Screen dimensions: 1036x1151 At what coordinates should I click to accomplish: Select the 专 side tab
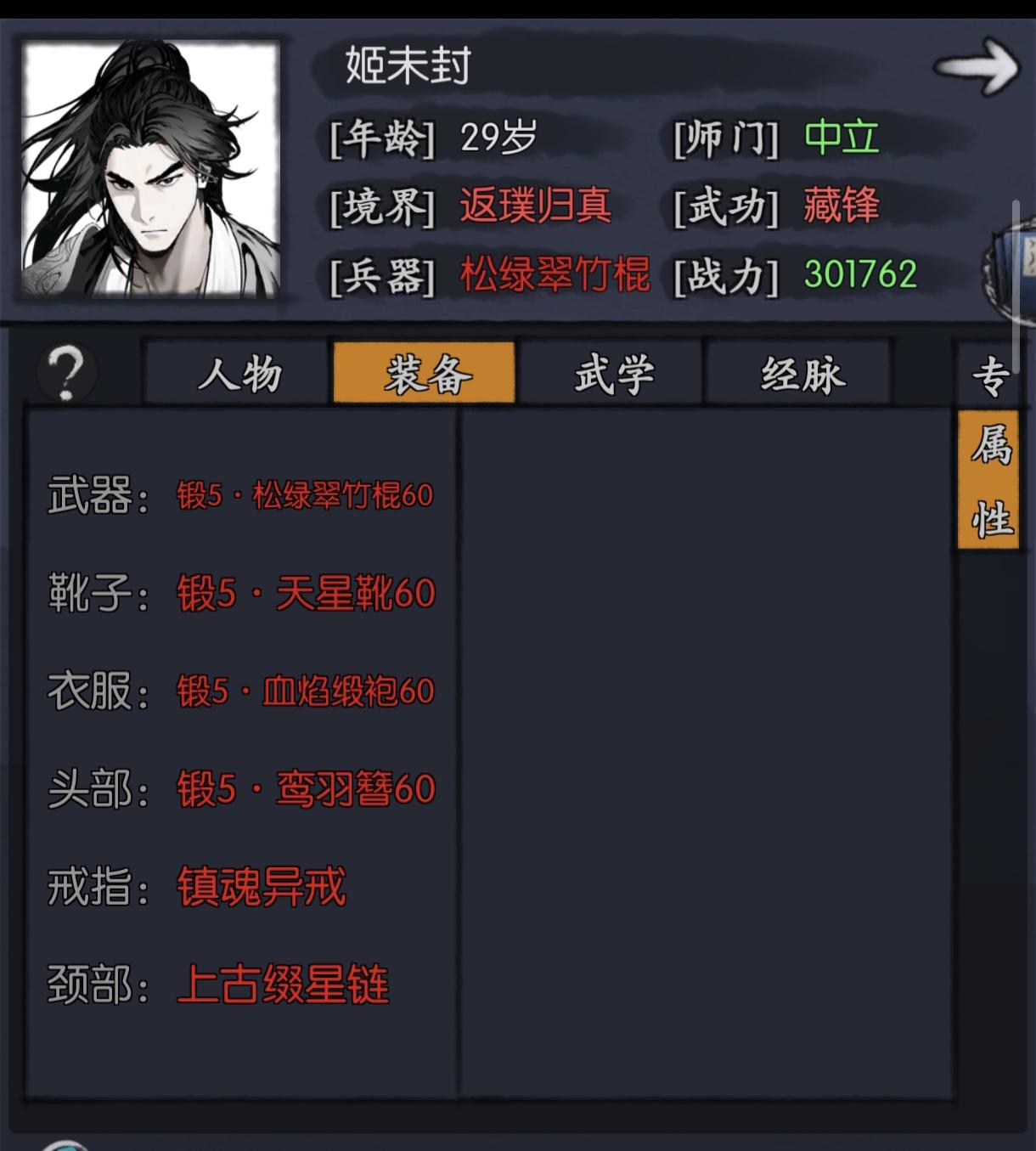(990, 374)
